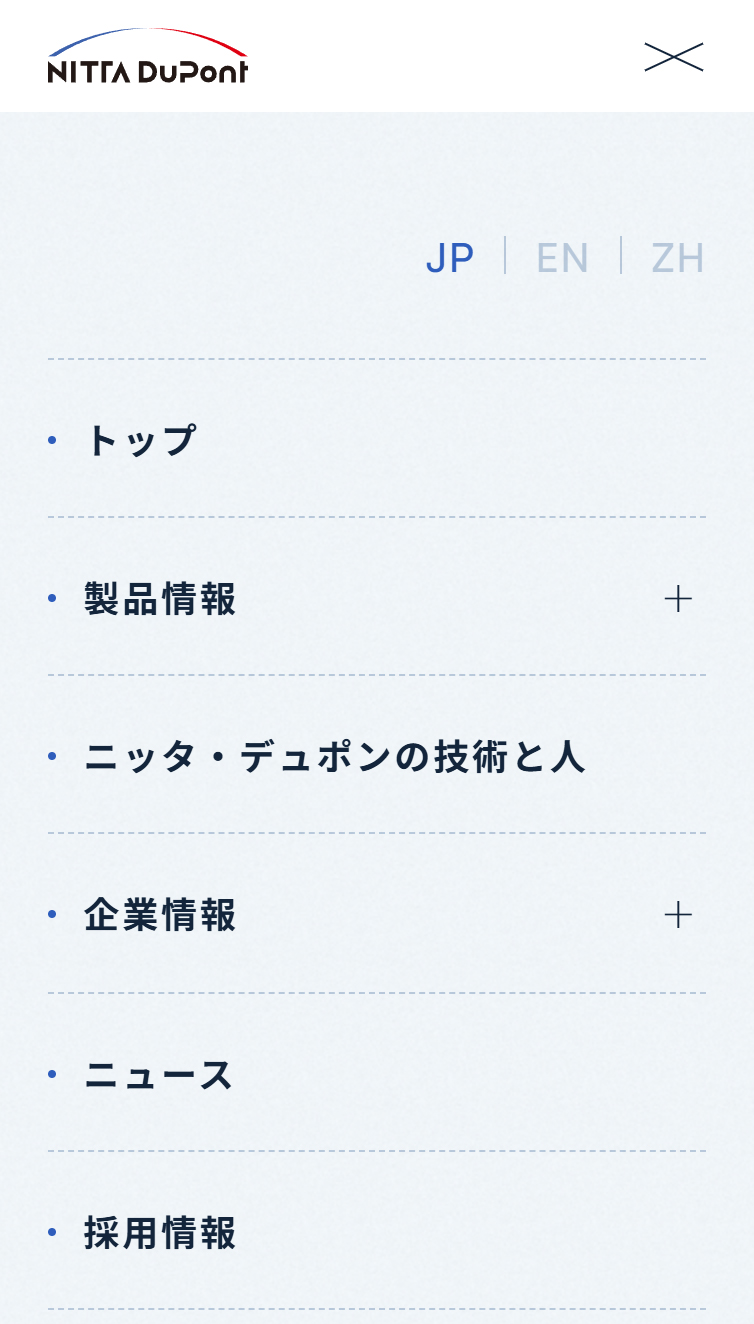Open the トップ menu item
754x1324 pixels.
click(x=140, y=437)
